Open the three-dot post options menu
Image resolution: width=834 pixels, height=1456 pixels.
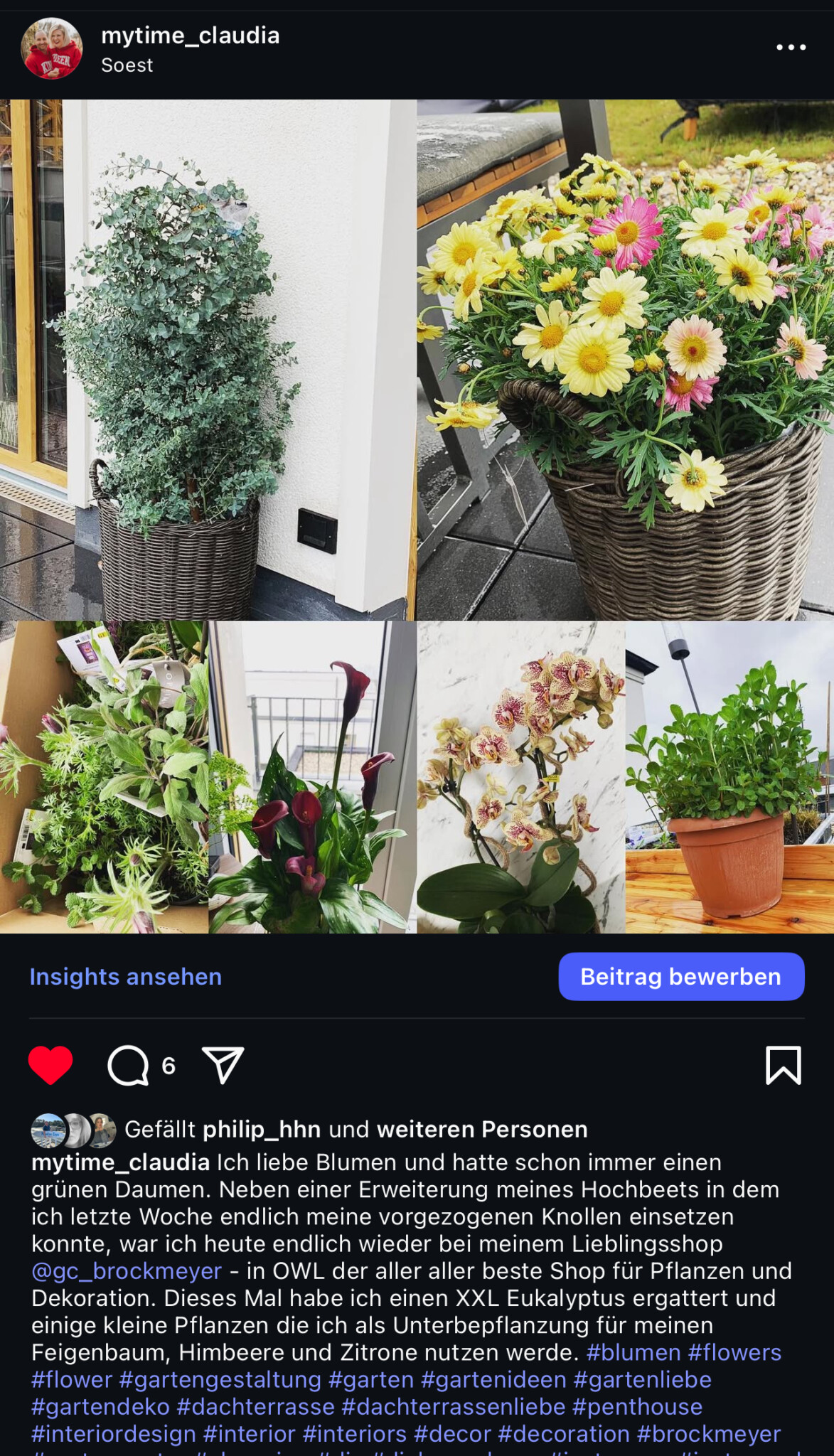click(x=791, y=47)
